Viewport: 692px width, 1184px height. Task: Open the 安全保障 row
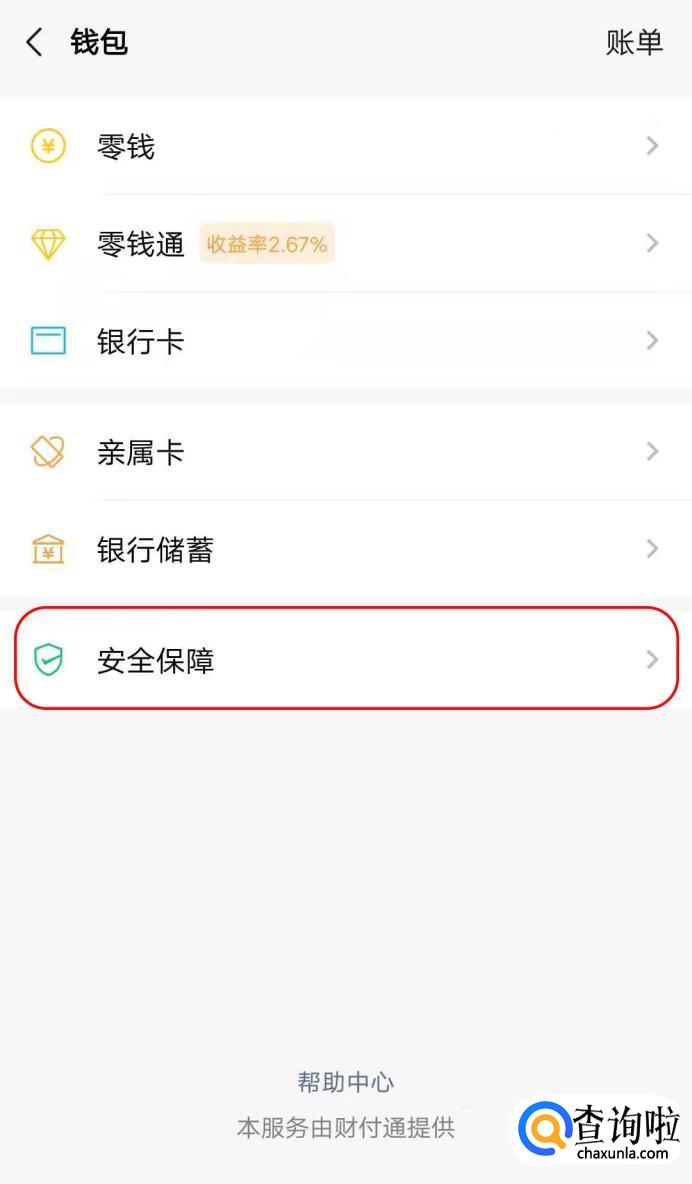(x=346, y=660)
